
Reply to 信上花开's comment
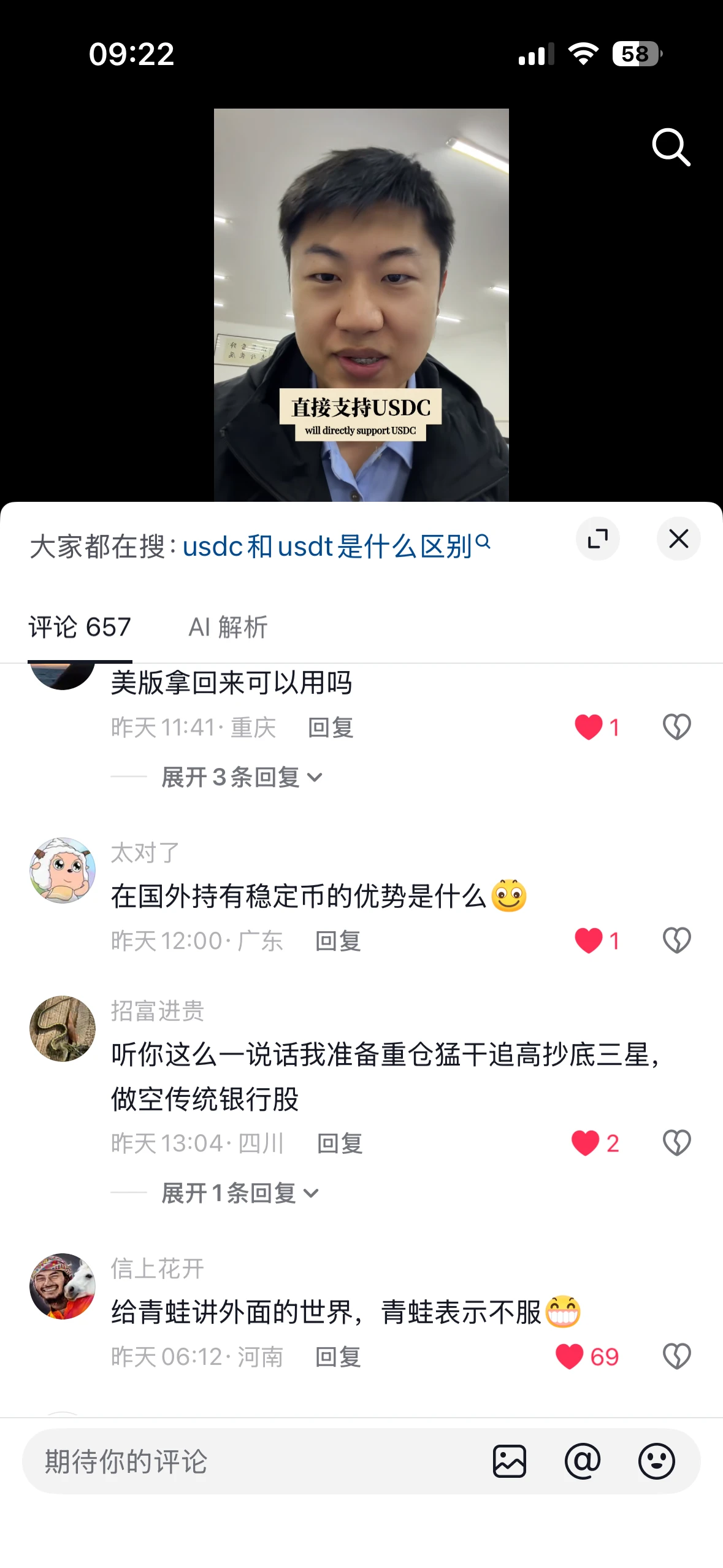[x=338, y=1357]
